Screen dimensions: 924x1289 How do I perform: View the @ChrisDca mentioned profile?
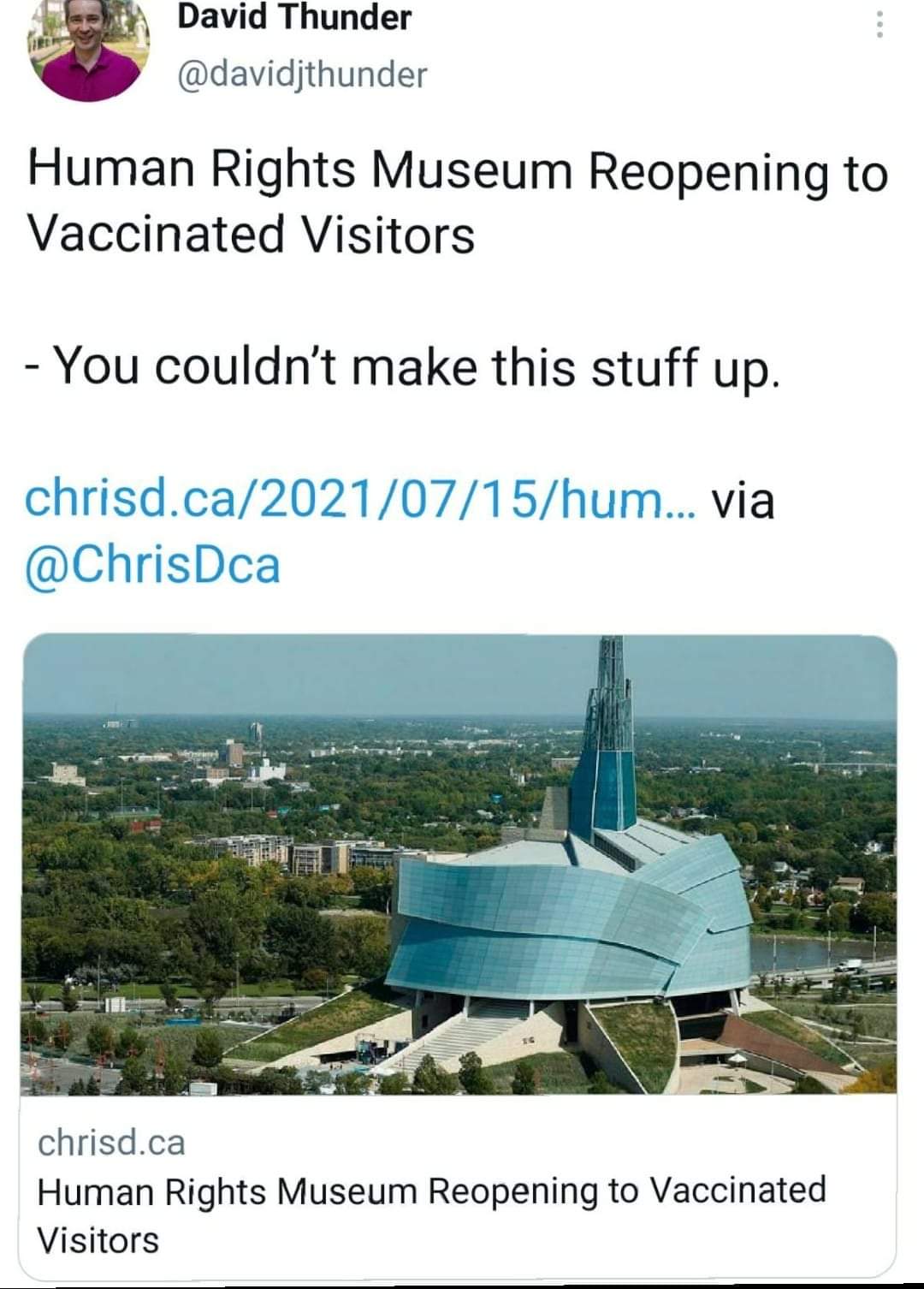(154, 564)
